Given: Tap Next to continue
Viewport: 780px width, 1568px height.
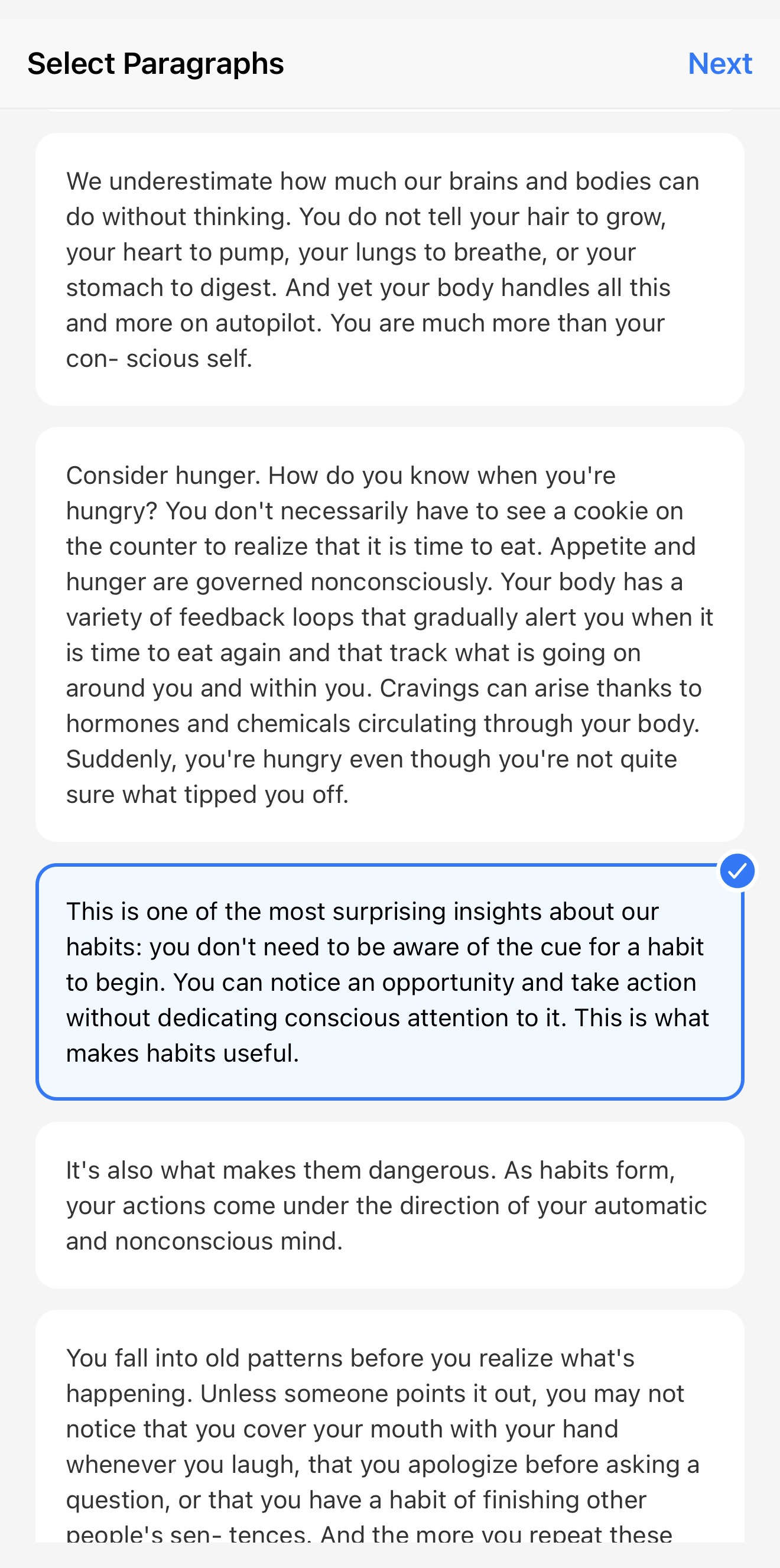Looking at the screenshot, I should coord(719,63).
